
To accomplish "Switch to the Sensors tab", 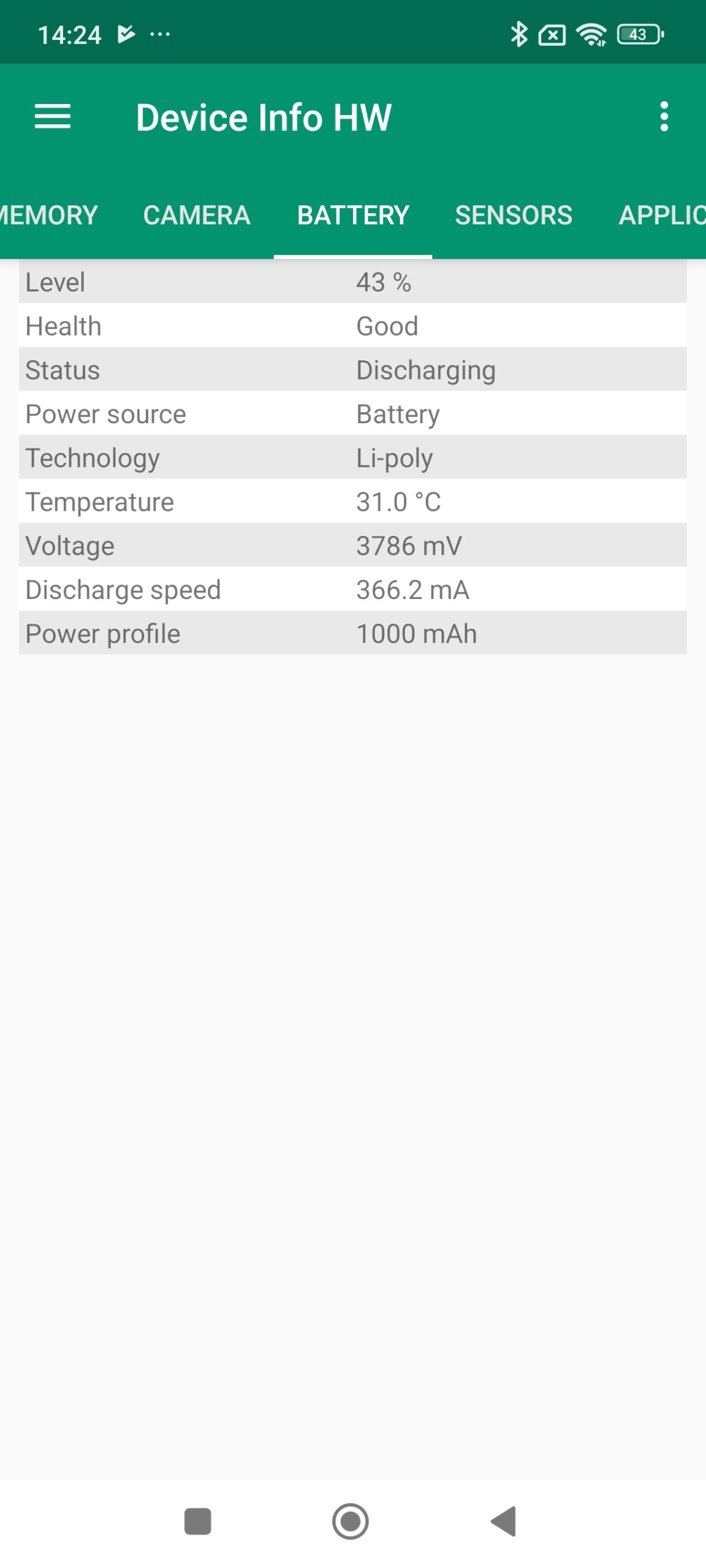I will (x=514, y=215).
